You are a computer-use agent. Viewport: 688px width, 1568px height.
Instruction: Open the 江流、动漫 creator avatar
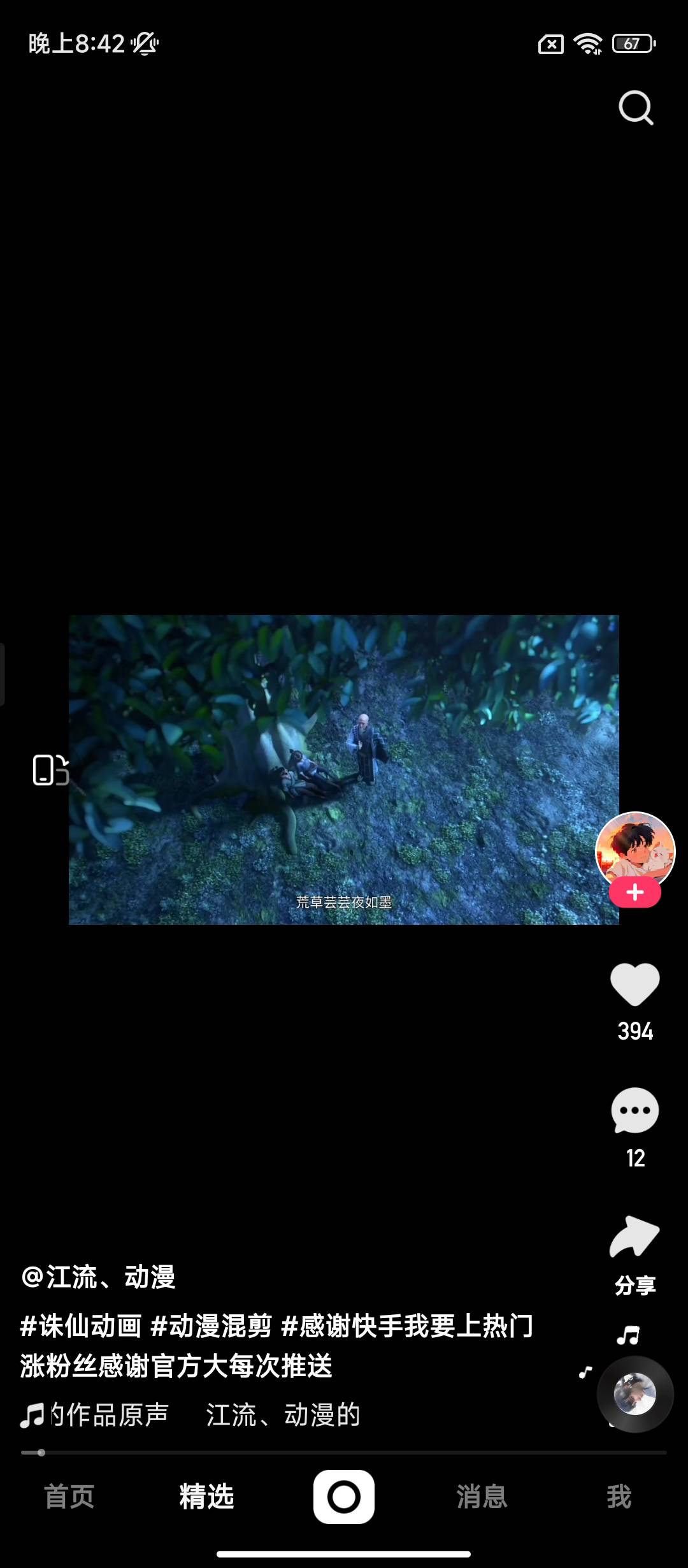(634, 849)
